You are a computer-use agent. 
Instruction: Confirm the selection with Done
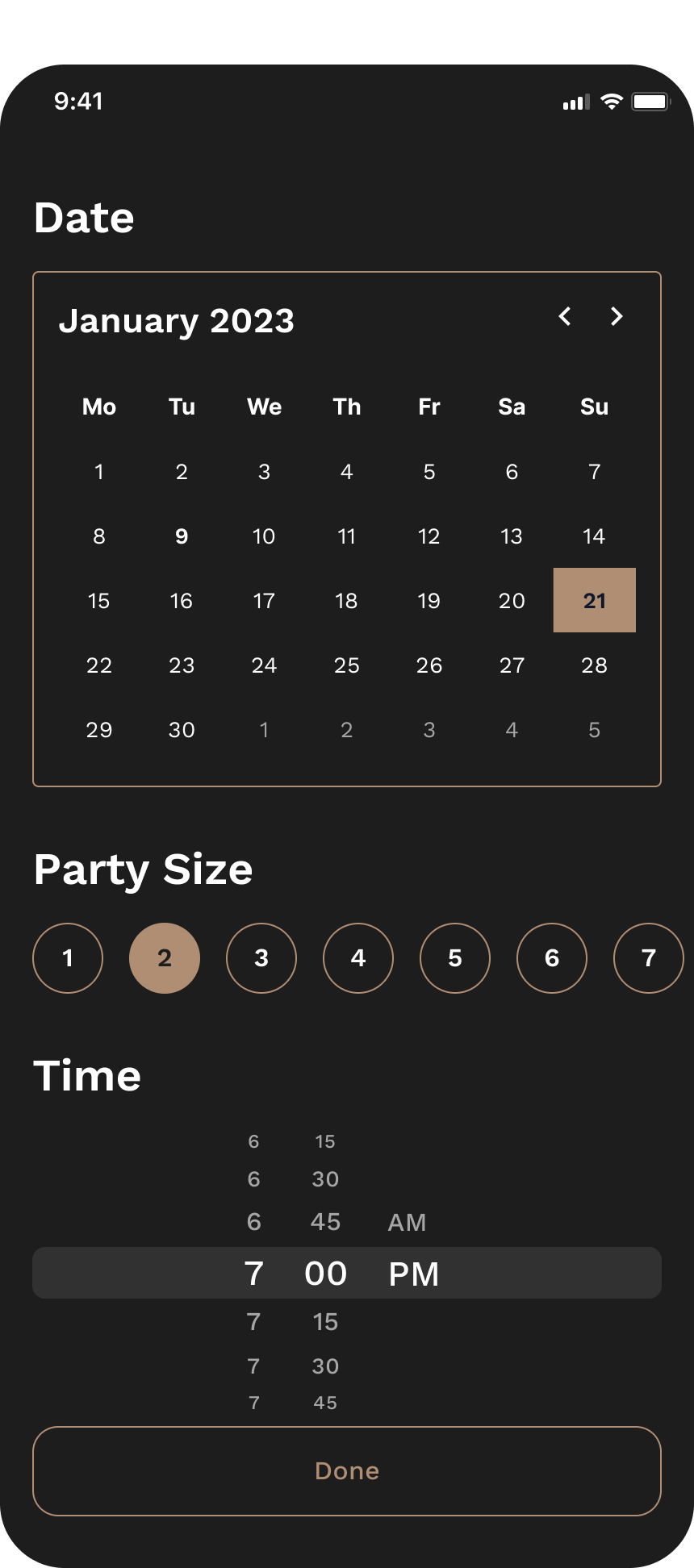click(347, 1471)
